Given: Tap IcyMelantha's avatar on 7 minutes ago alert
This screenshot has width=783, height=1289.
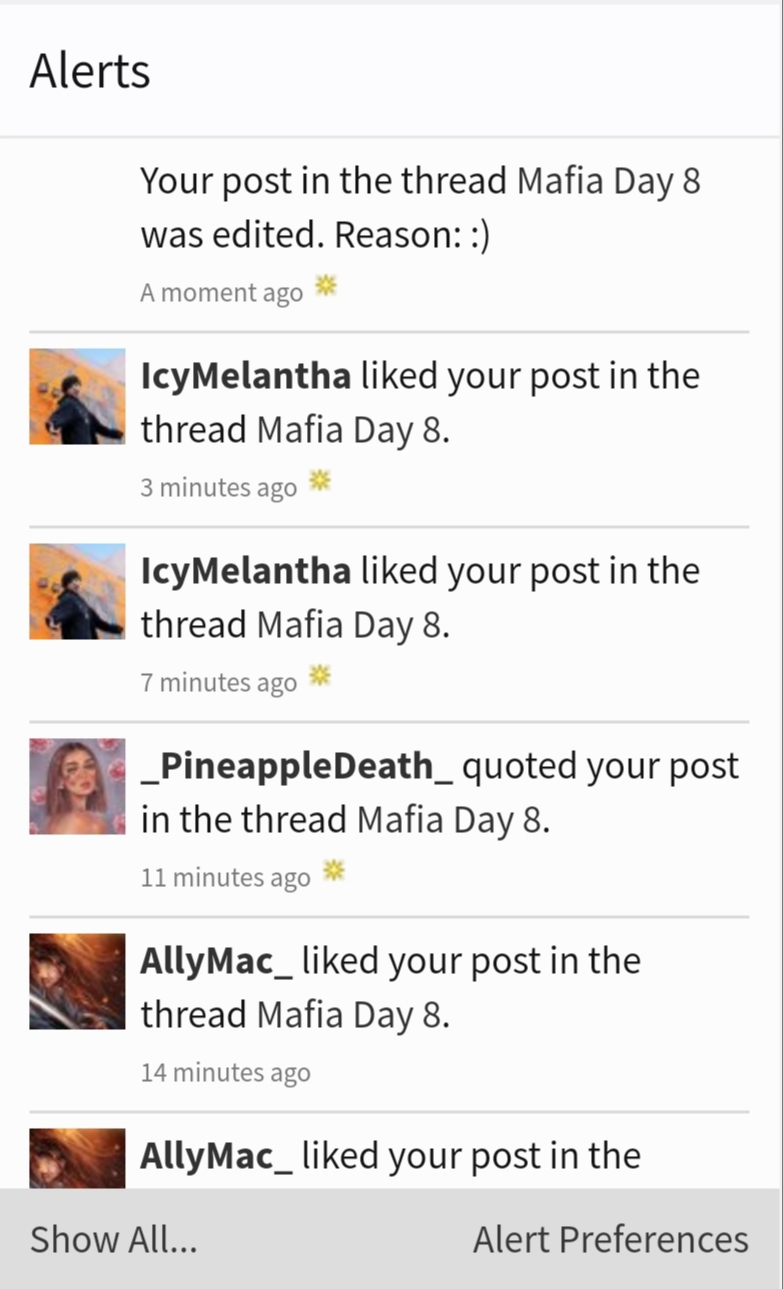Looking at the screenshot, I should (x=77, y=591).
